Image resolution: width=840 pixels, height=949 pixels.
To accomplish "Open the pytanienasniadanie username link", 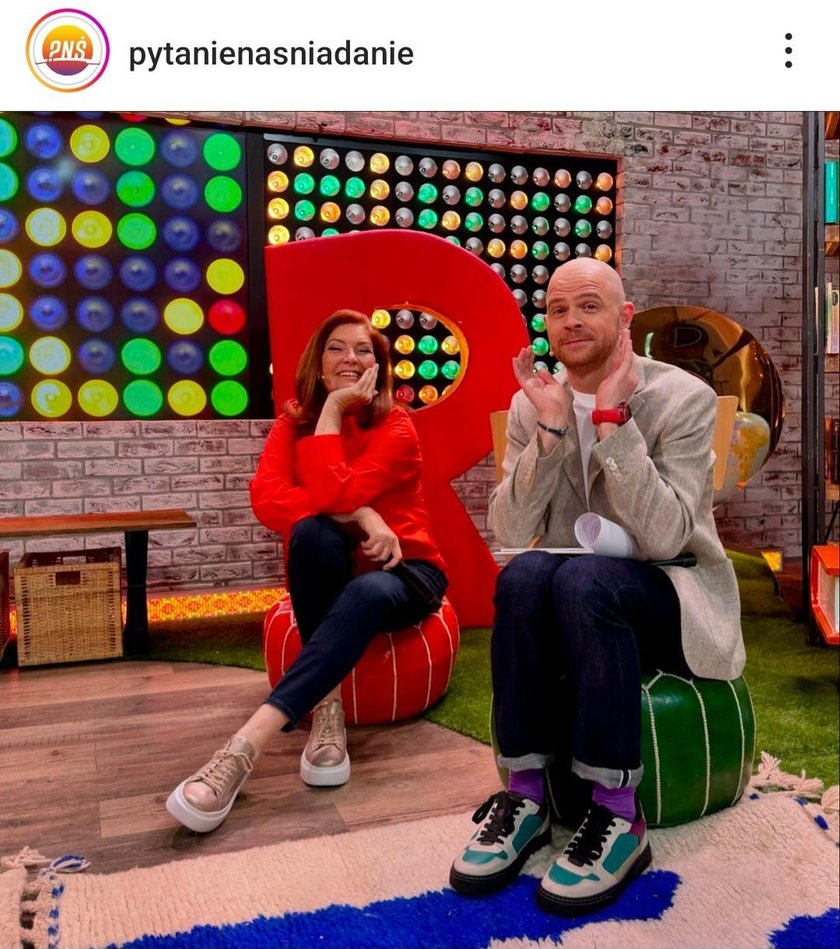I will 270,53.
